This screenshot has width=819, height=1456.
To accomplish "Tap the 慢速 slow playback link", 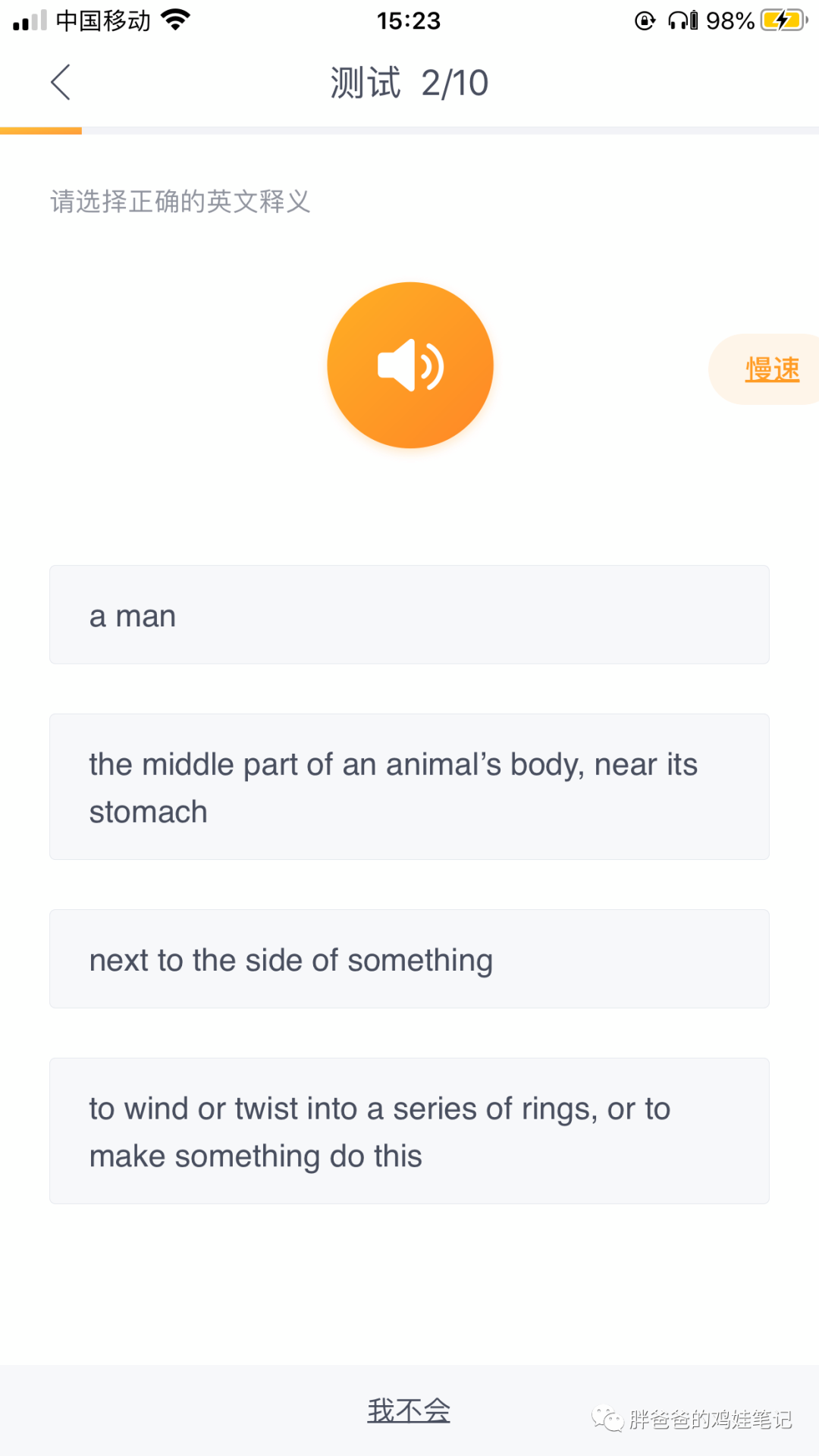I will (771, 369).
